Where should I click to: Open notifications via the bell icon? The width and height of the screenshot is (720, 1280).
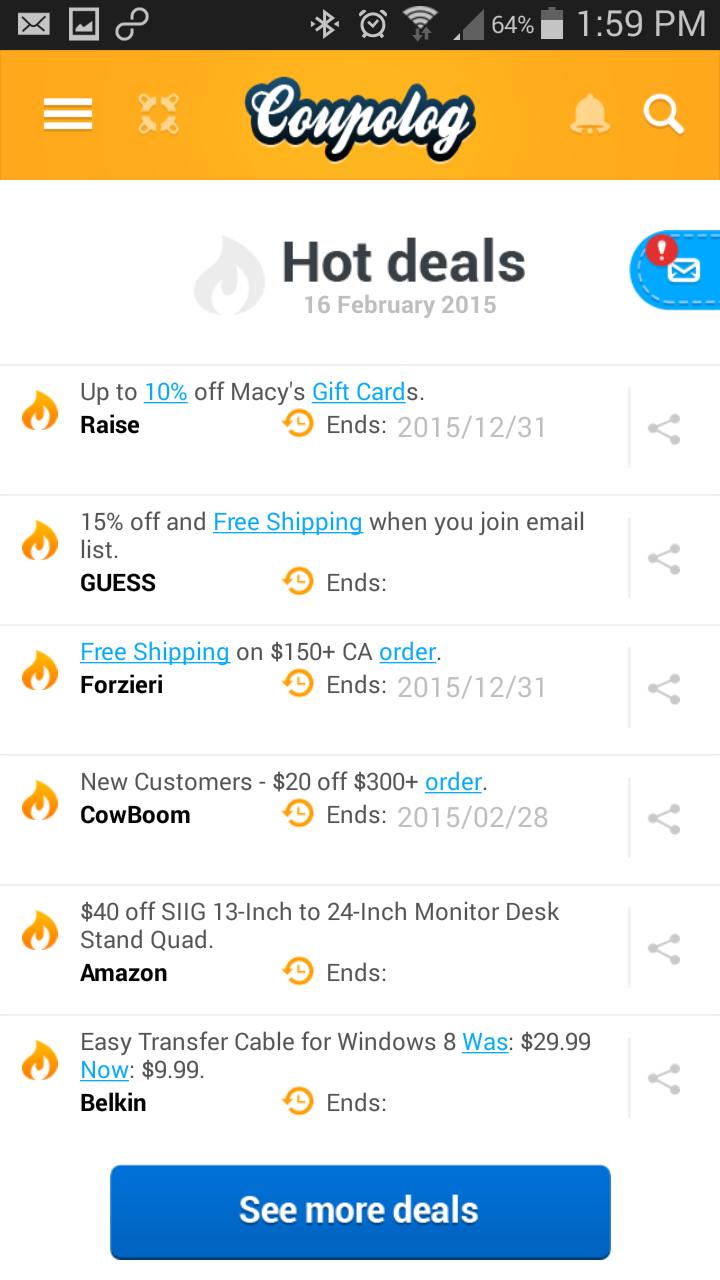point(590,114)
